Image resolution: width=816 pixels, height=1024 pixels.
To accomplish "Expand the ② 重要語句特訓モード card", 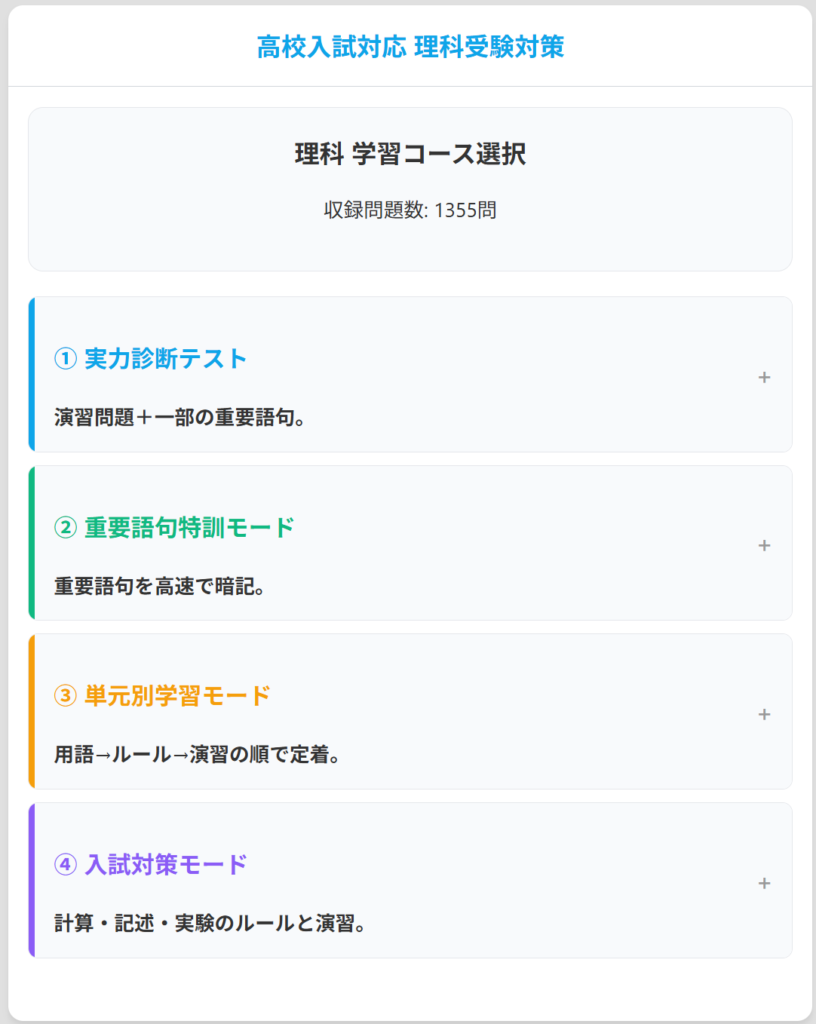I will 764,545.
